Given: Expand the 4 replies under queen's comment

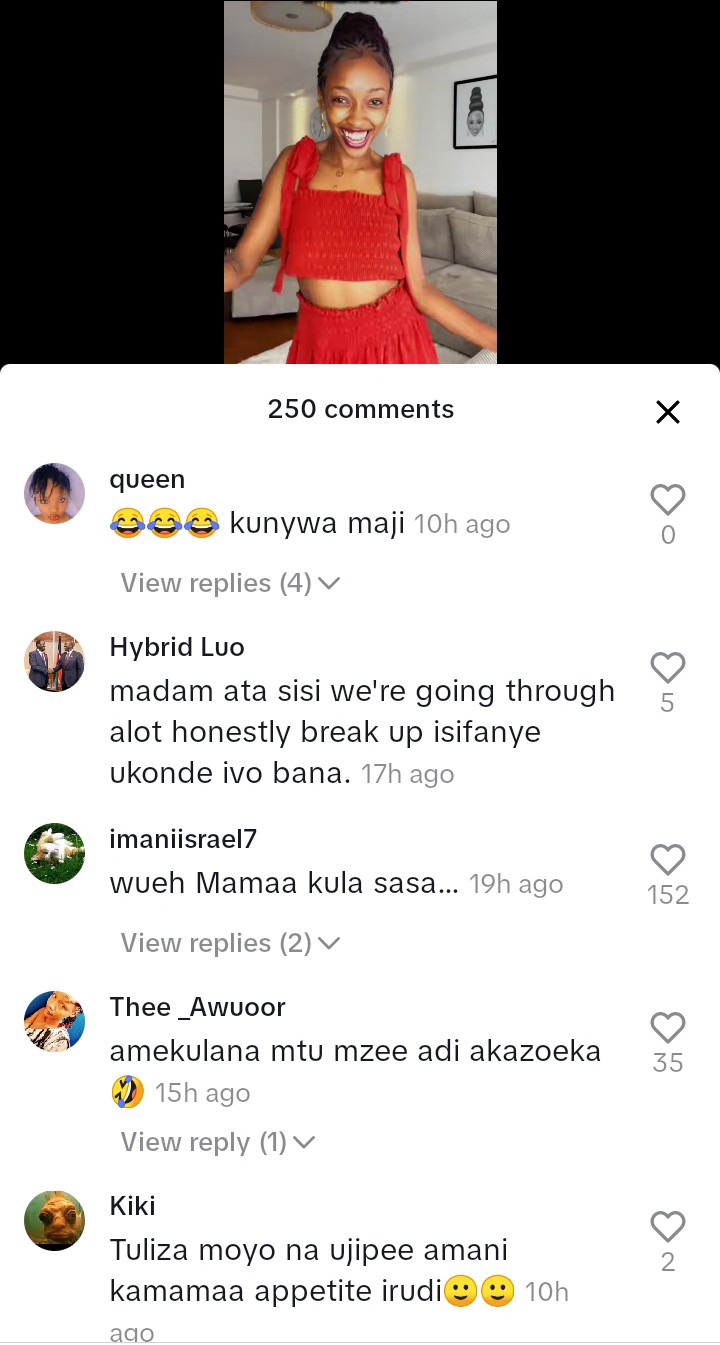Looking at the screenshot, I should point(230,583).
